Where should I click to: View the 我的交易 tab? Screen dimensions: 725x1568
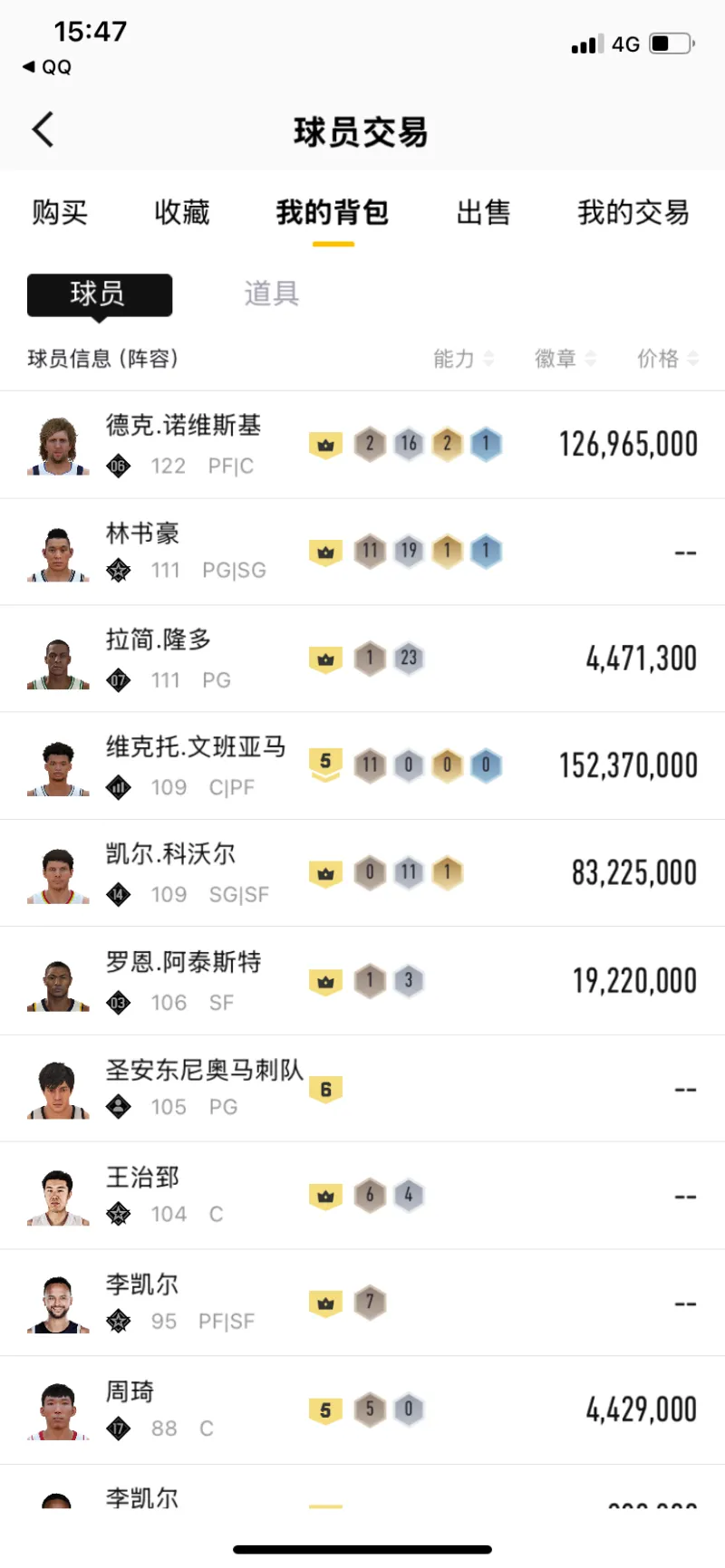click(633, 213)
